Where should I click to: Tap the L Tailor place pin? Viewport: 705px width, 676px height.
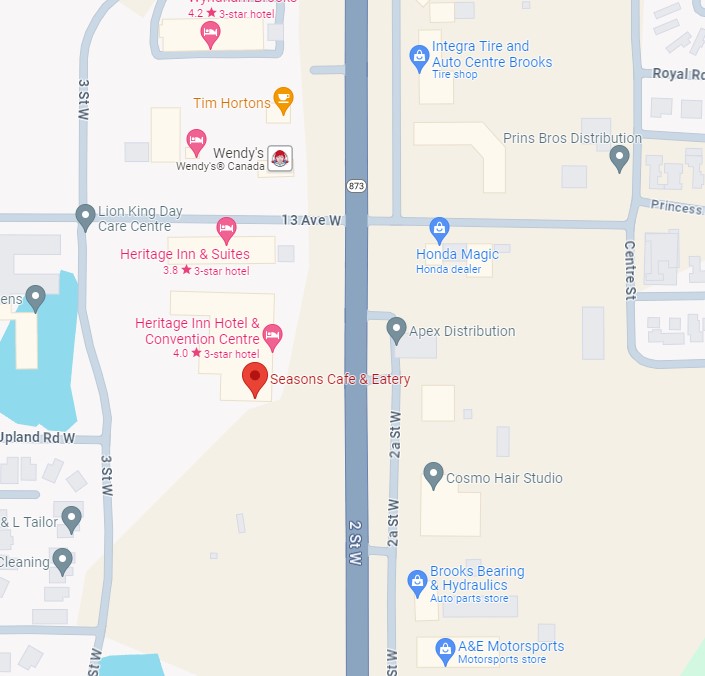[x=71, y=517]
